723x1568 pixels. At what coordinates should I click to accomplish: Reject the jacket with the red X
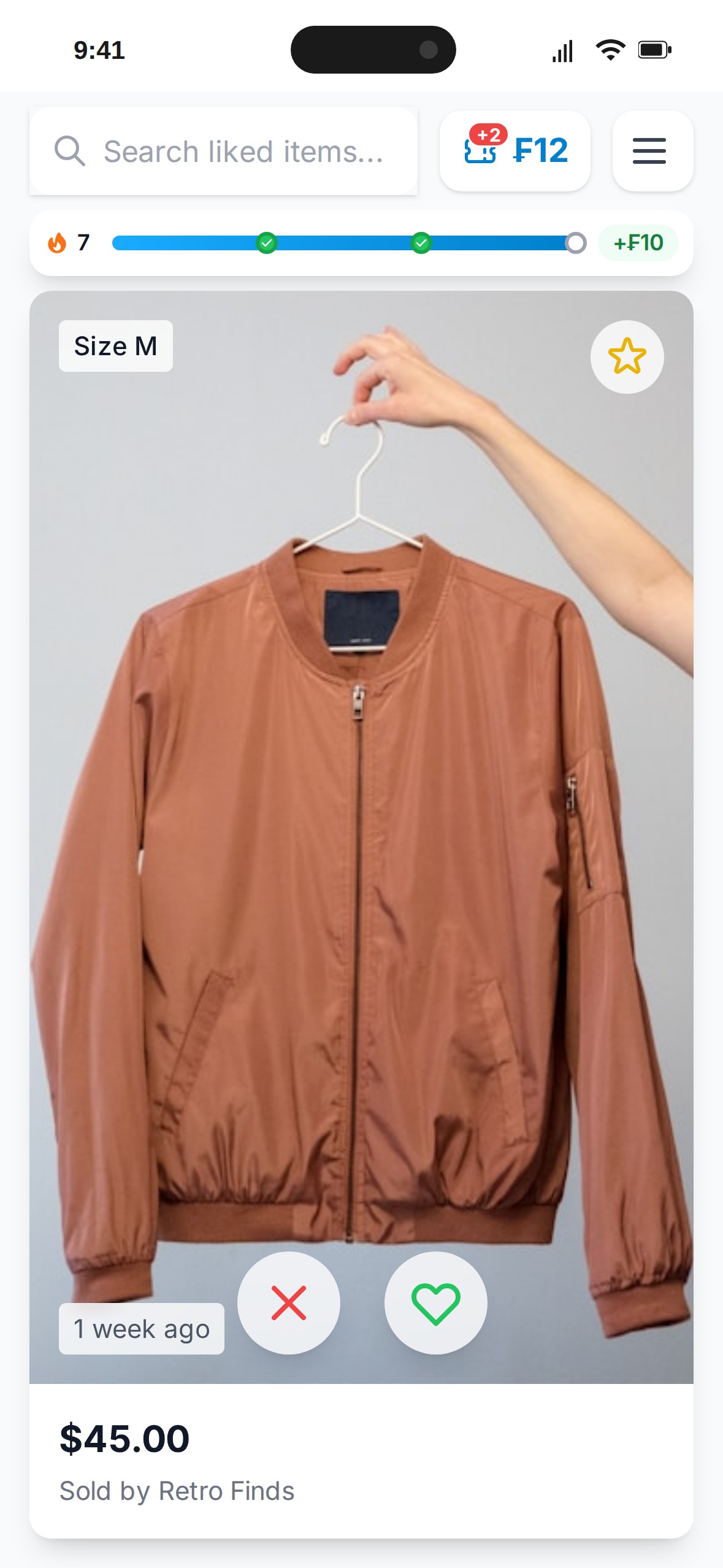click(x=288, y=1302)
